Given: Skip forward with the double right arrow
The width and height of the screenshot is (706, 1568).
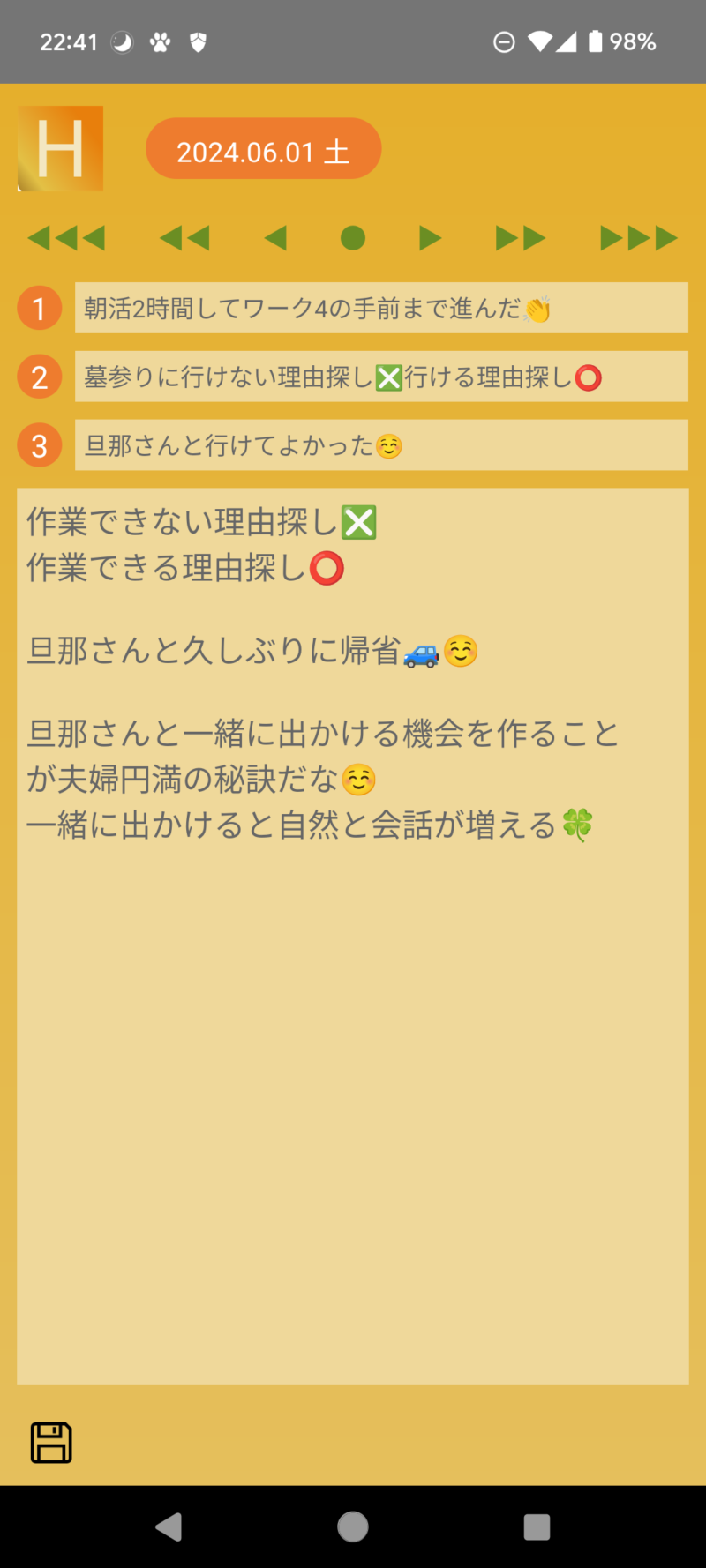Looking at the screenshot, I should [521, 237].
